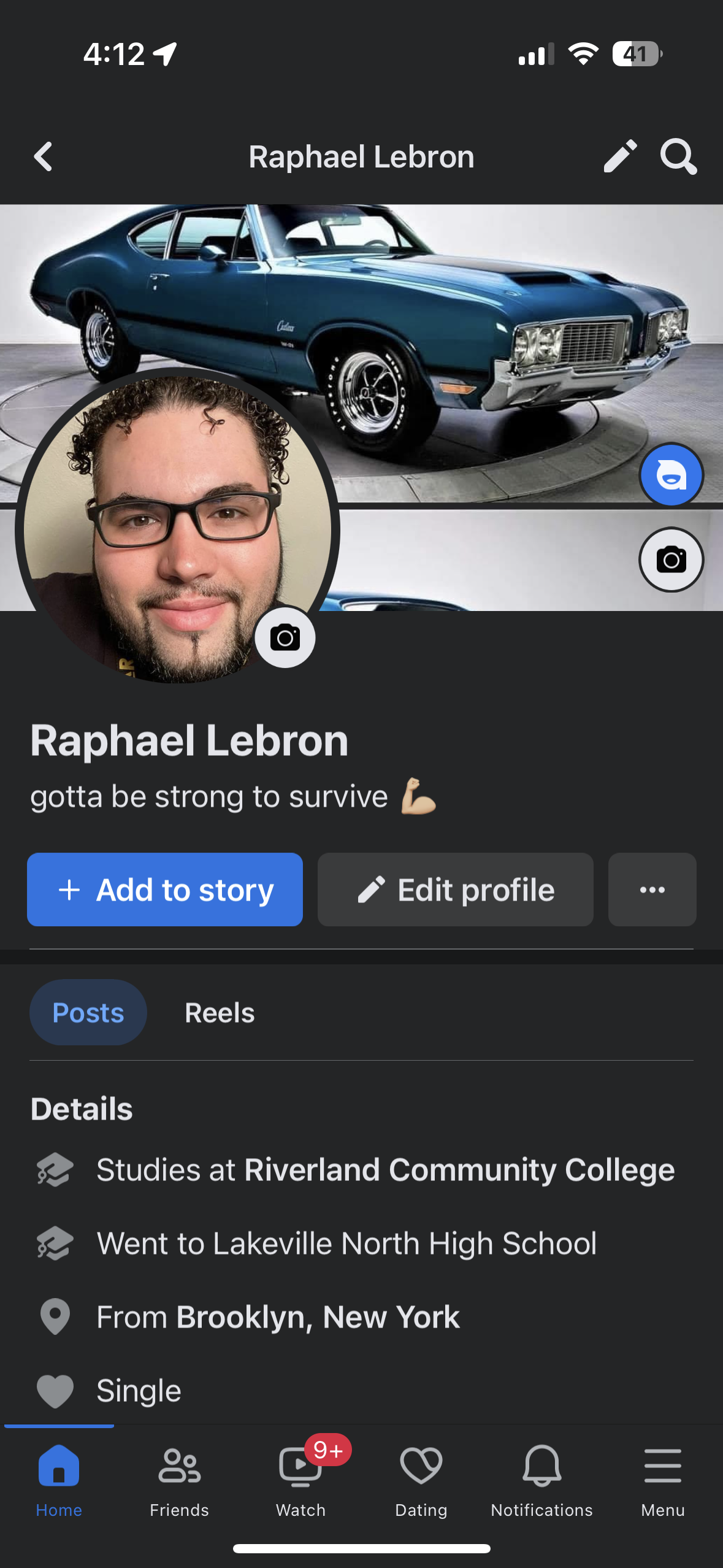Open profile search magnifier
This screenshot has width=723, height=1568.
678,156
